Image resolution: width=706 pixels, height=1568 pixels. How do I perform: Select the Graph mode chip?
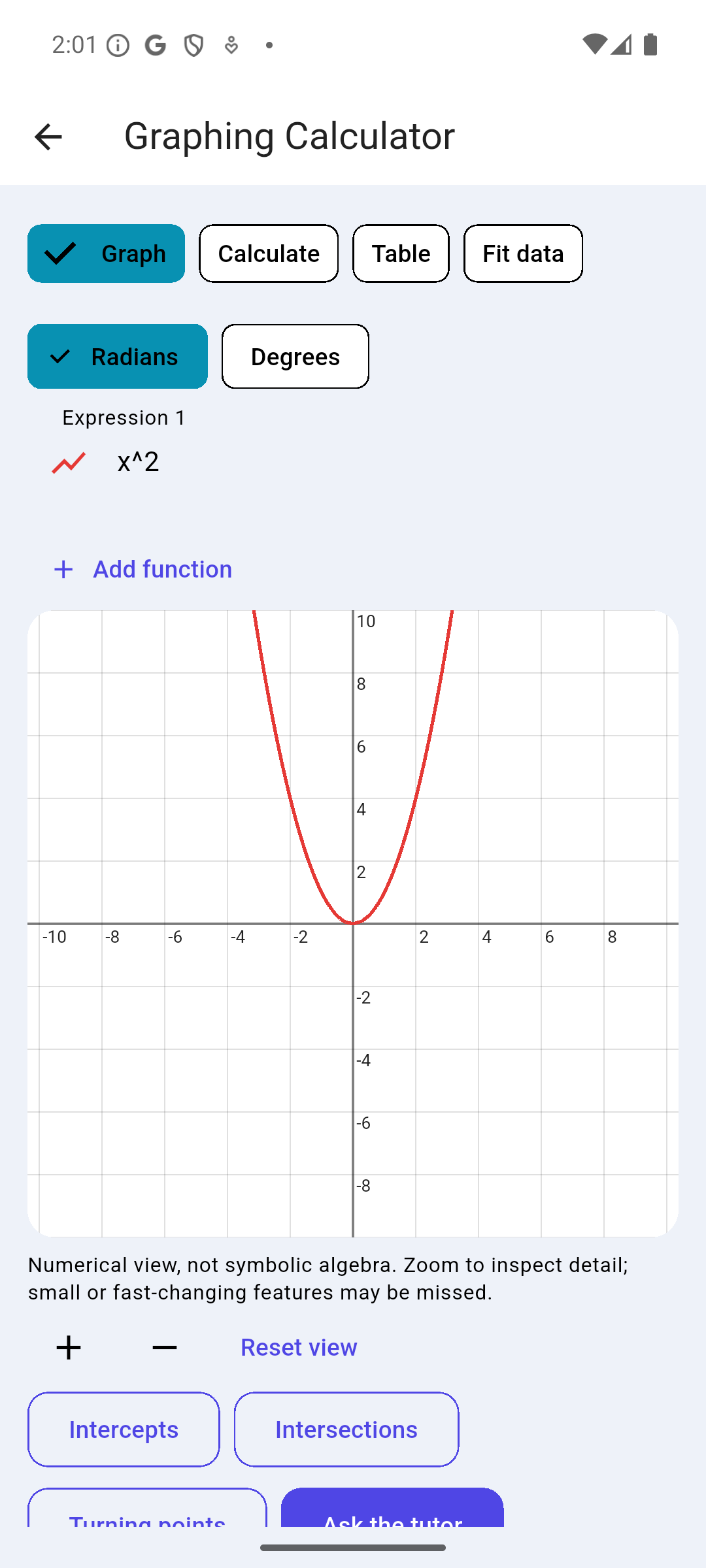tap(106, 253)
